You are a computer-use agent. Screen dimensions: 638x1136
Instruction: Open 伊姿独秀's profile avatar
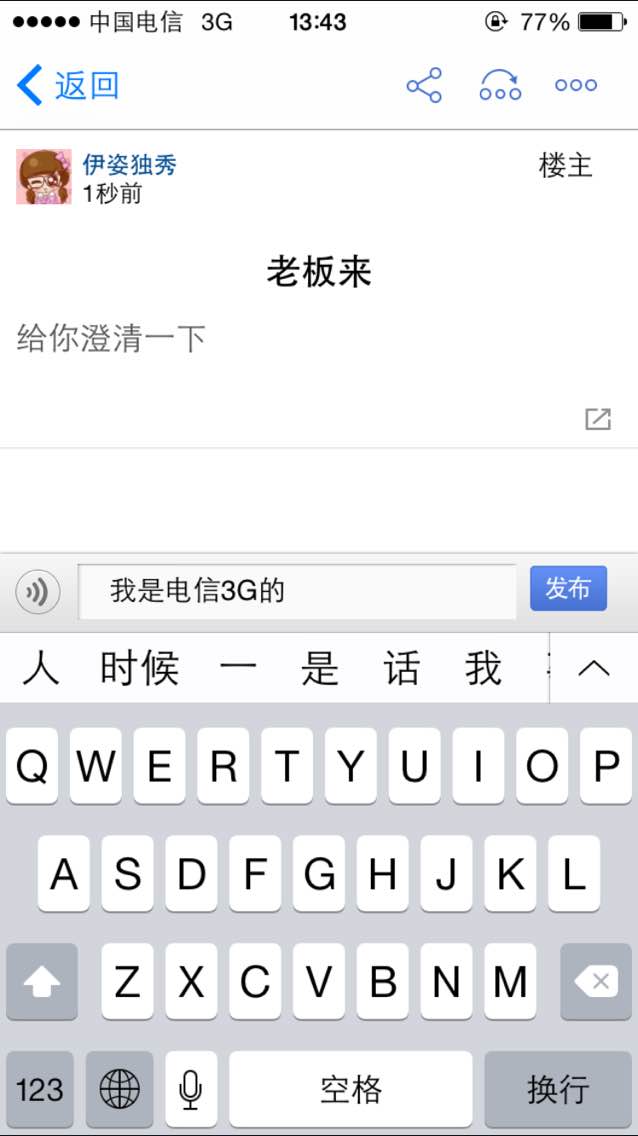click(43, 177)
